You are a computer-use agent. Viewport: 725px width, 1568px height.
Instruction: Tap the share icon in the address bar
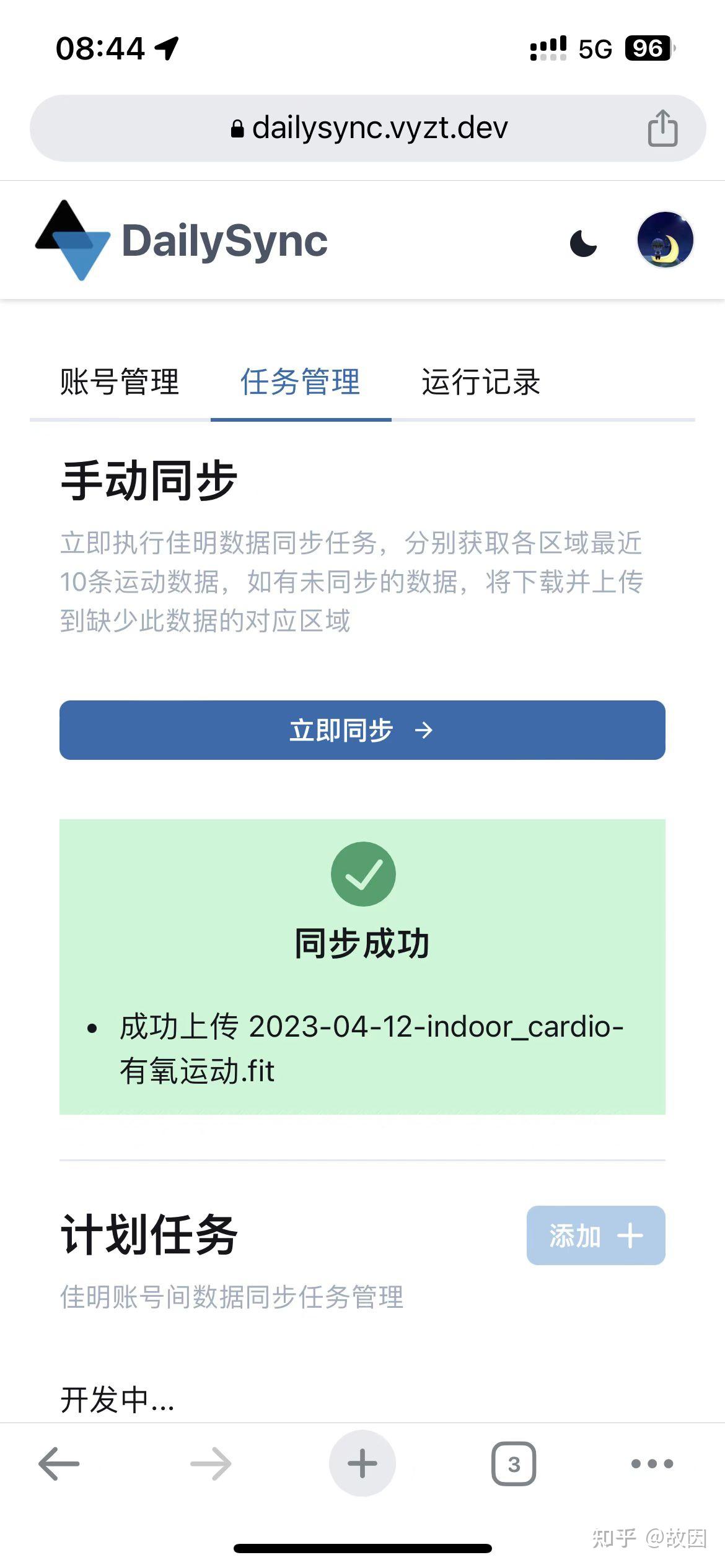pyautogui.click(x=662, y=128)
